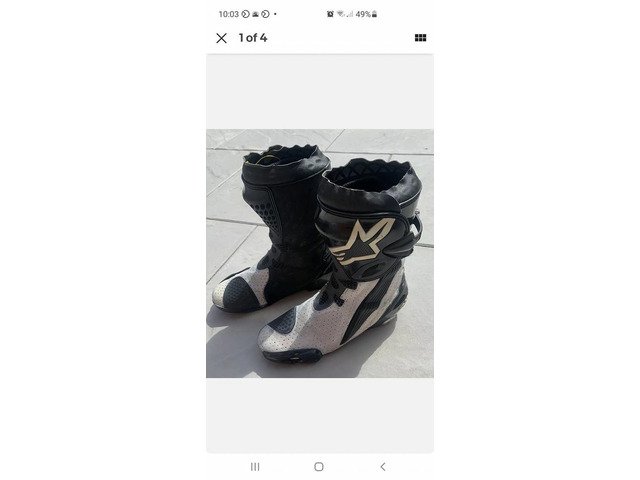Open the recent apps view
The height and width of the screenshot is (480, 640).
[255, 466]
